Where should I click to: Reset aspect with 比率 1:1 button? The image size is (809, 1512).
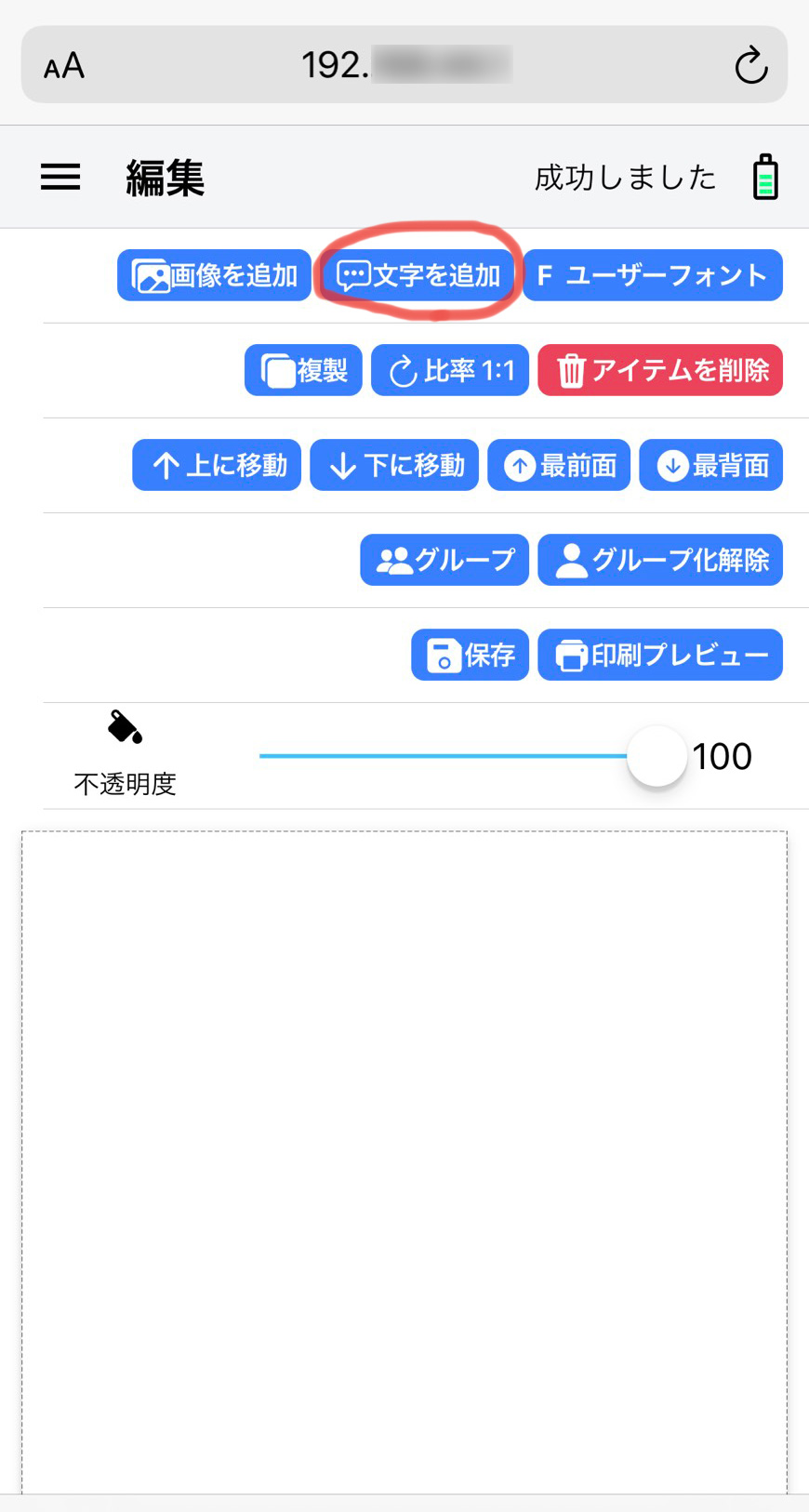450,370
